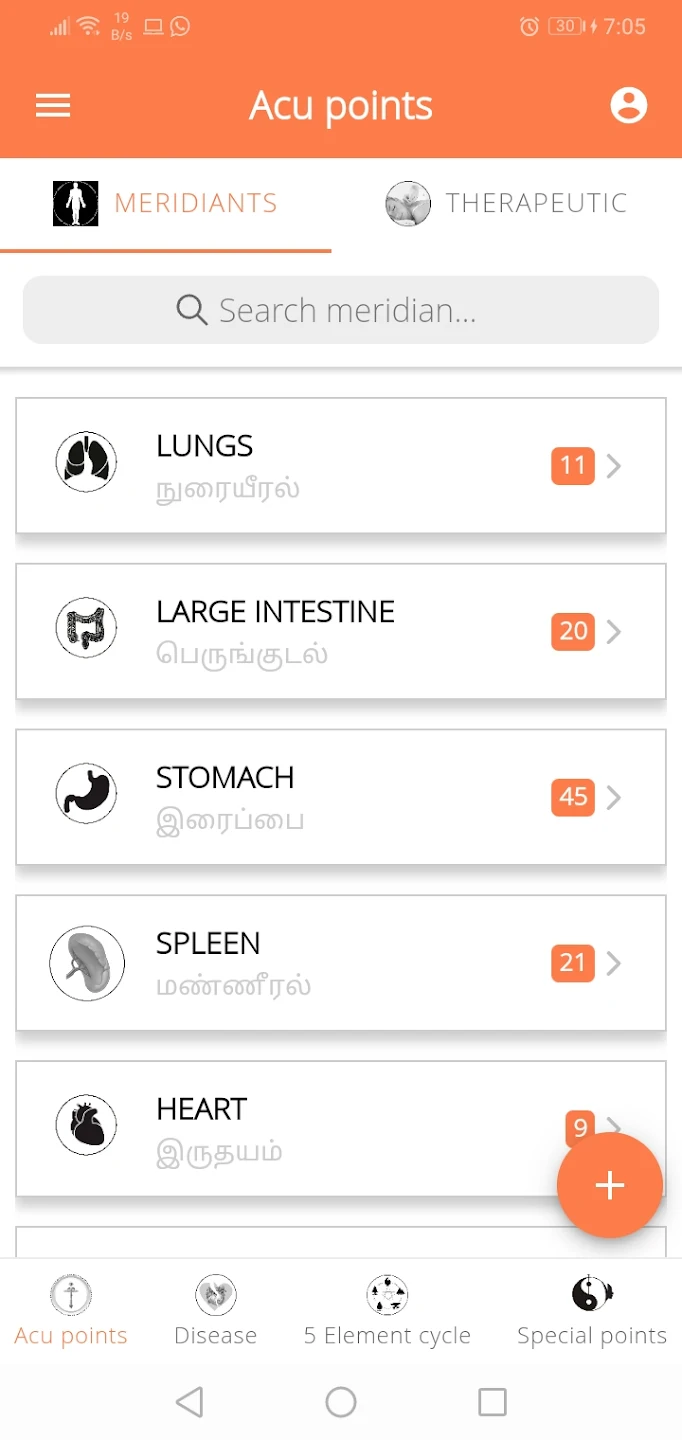
Task: Go to the Disease tab
Action: click(215, 1311)
